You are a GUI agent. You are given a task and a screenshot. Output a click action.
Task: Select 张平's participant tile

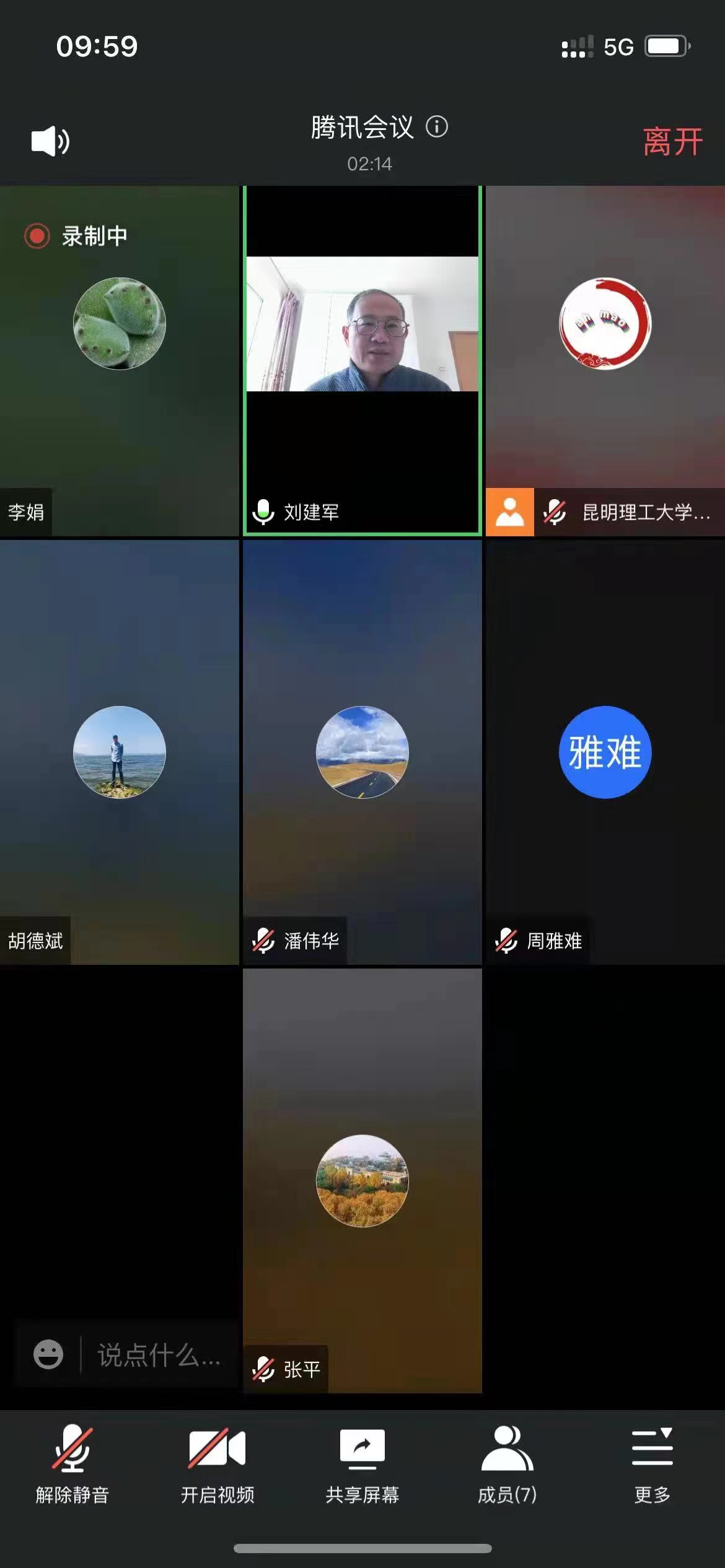tap(362, 1180)
